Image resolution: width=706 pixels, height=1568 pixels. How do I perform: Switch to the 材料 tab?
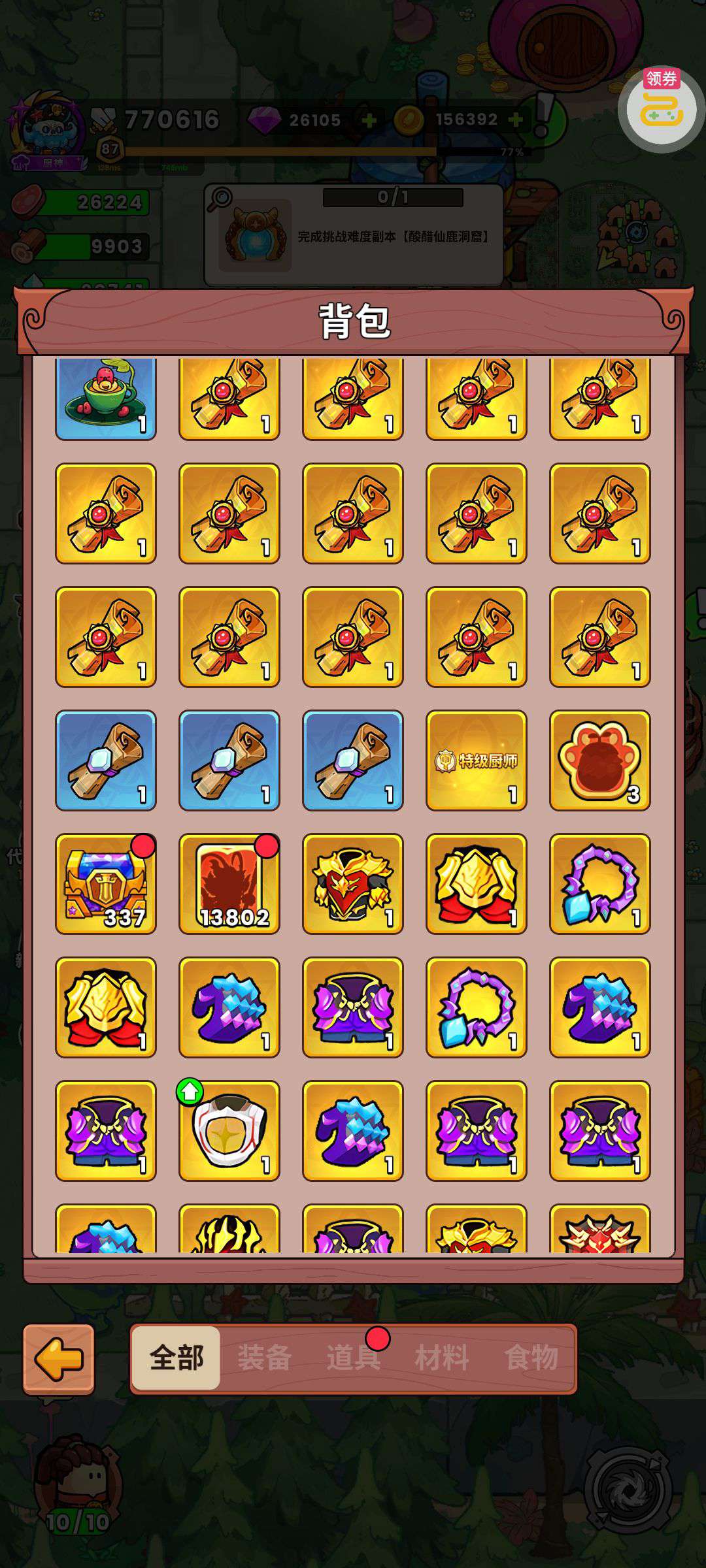tap(442, 1358)
